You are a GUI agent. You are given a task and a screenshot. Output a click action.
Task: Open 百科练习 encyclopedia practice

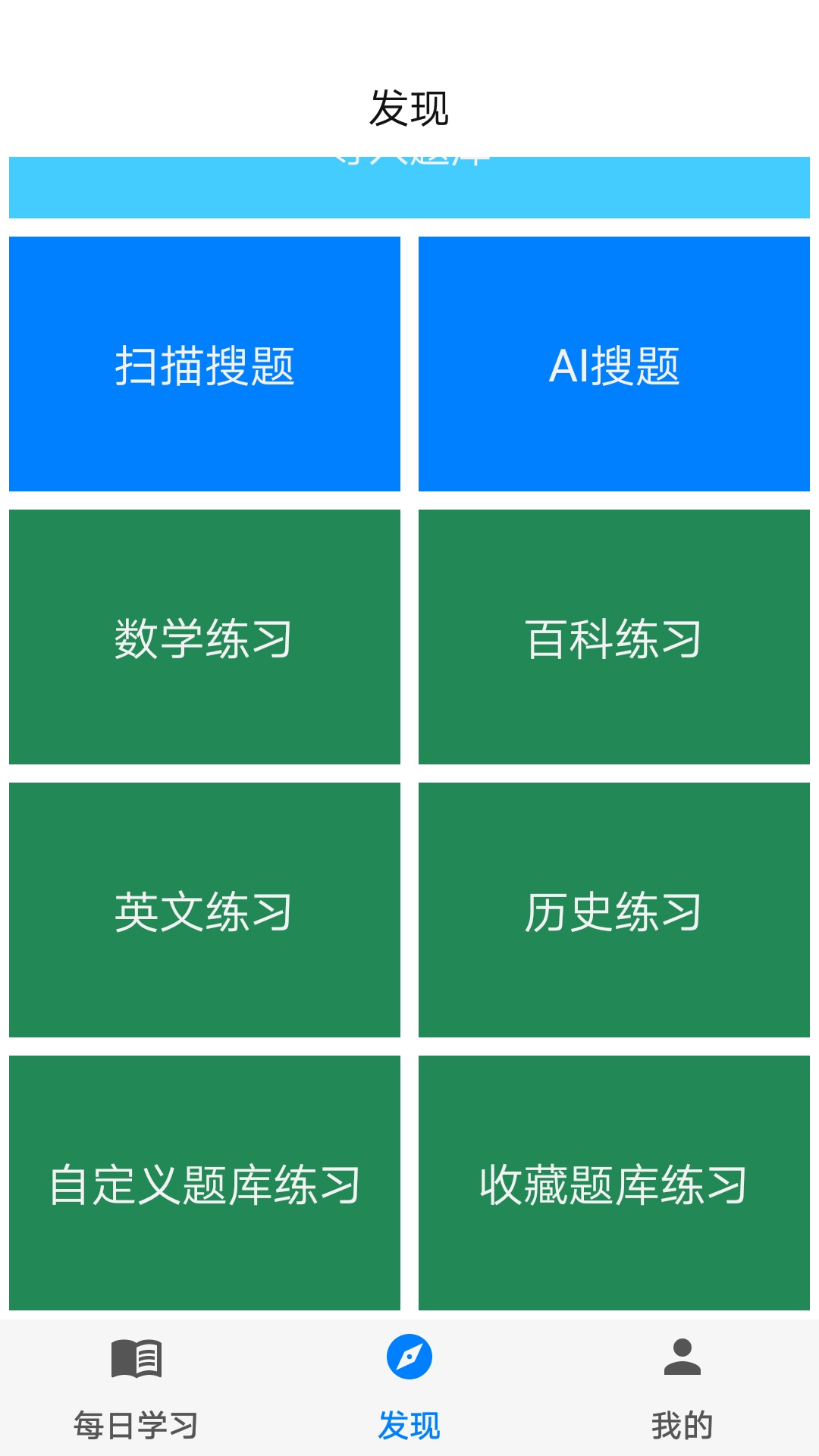click(x=614, y=637)
